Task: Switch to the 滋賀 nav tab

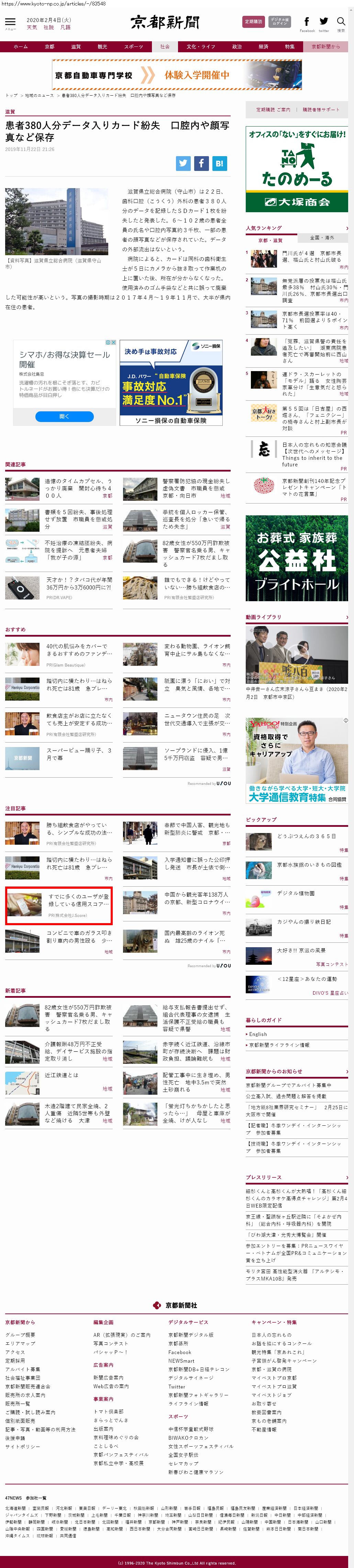Action: coord(75,46)
